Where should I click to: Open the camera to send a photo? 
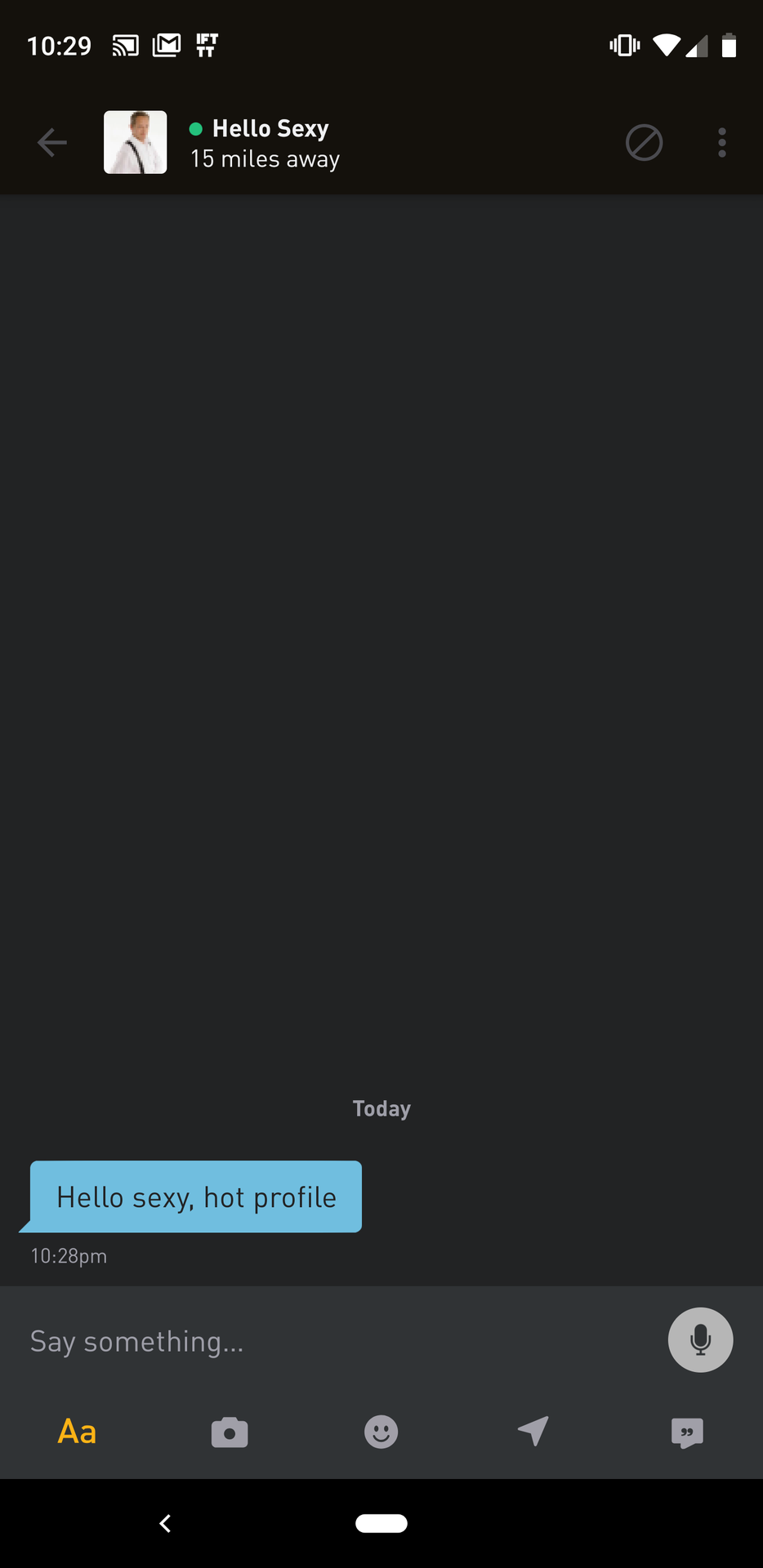point(230,1432)
